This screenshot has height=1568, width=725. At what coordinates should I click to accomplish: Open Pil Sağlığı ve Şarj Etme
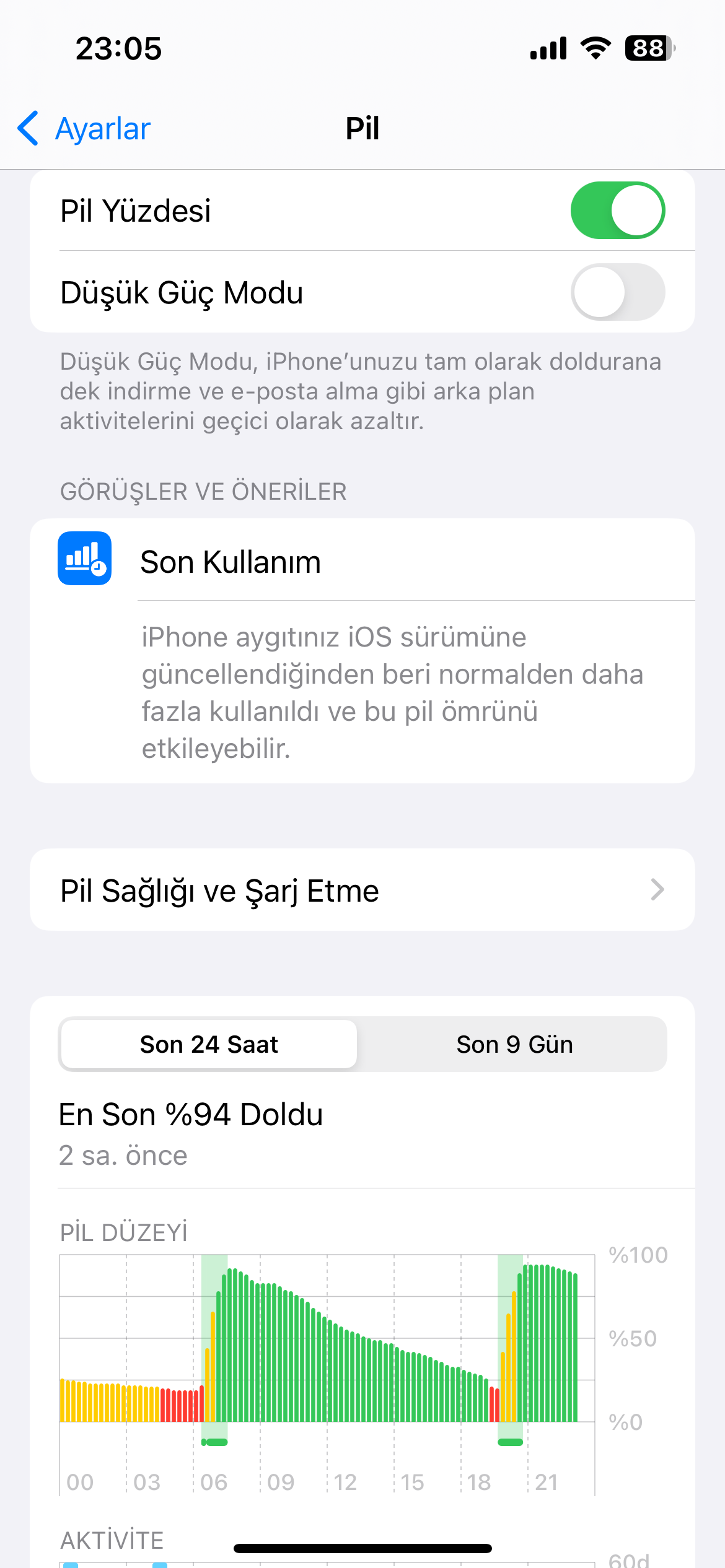pyautogui.click(x=362, y=890)
